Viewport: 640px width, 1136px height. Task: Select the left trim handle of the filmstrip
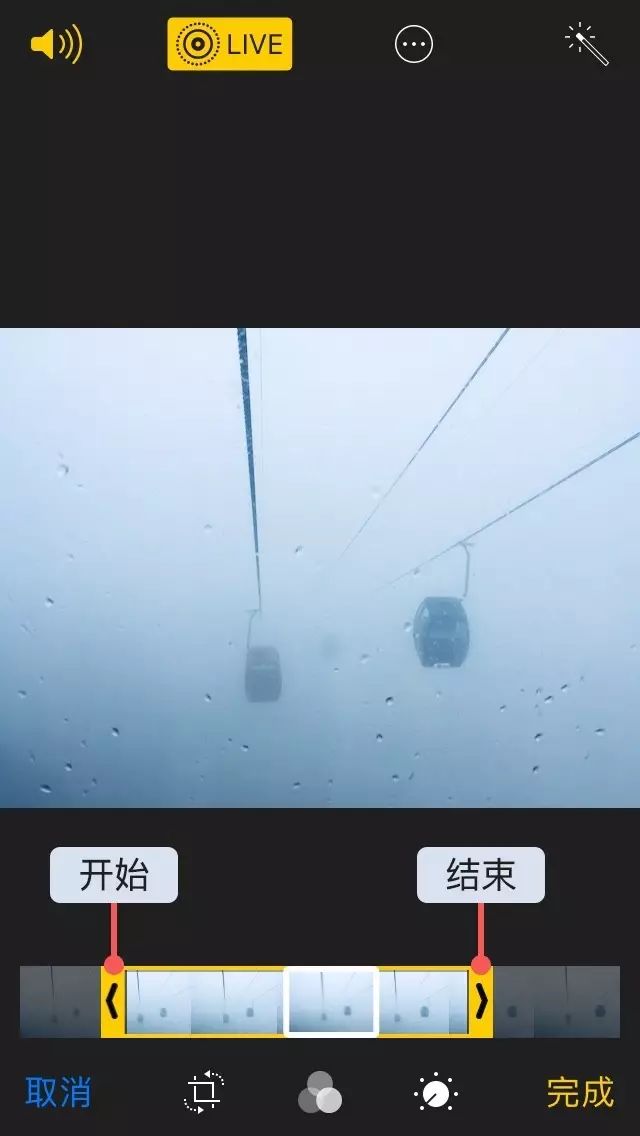point(112,1001)
